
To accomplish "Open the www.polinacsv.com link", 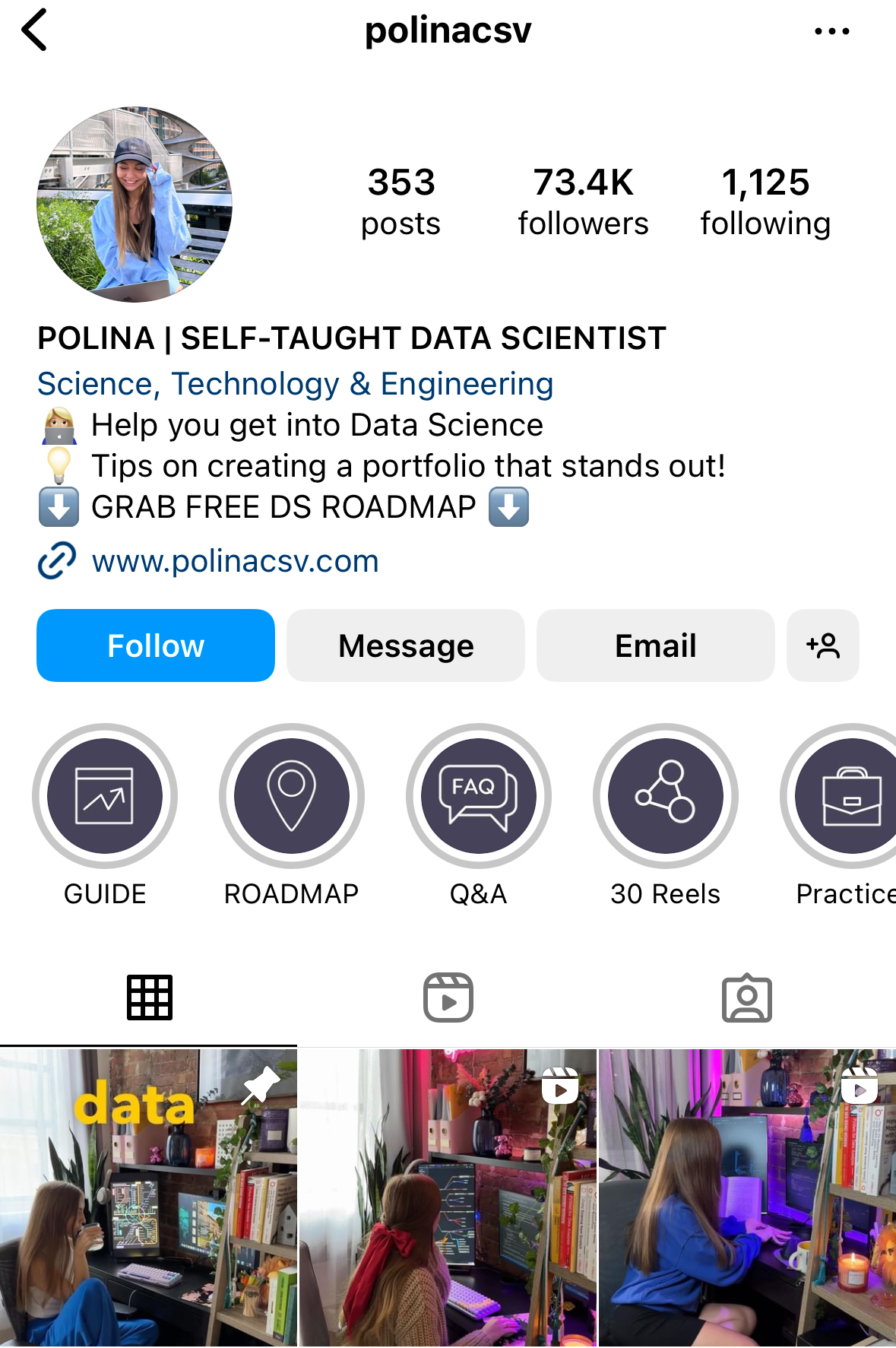I will [x=235, y=561].
